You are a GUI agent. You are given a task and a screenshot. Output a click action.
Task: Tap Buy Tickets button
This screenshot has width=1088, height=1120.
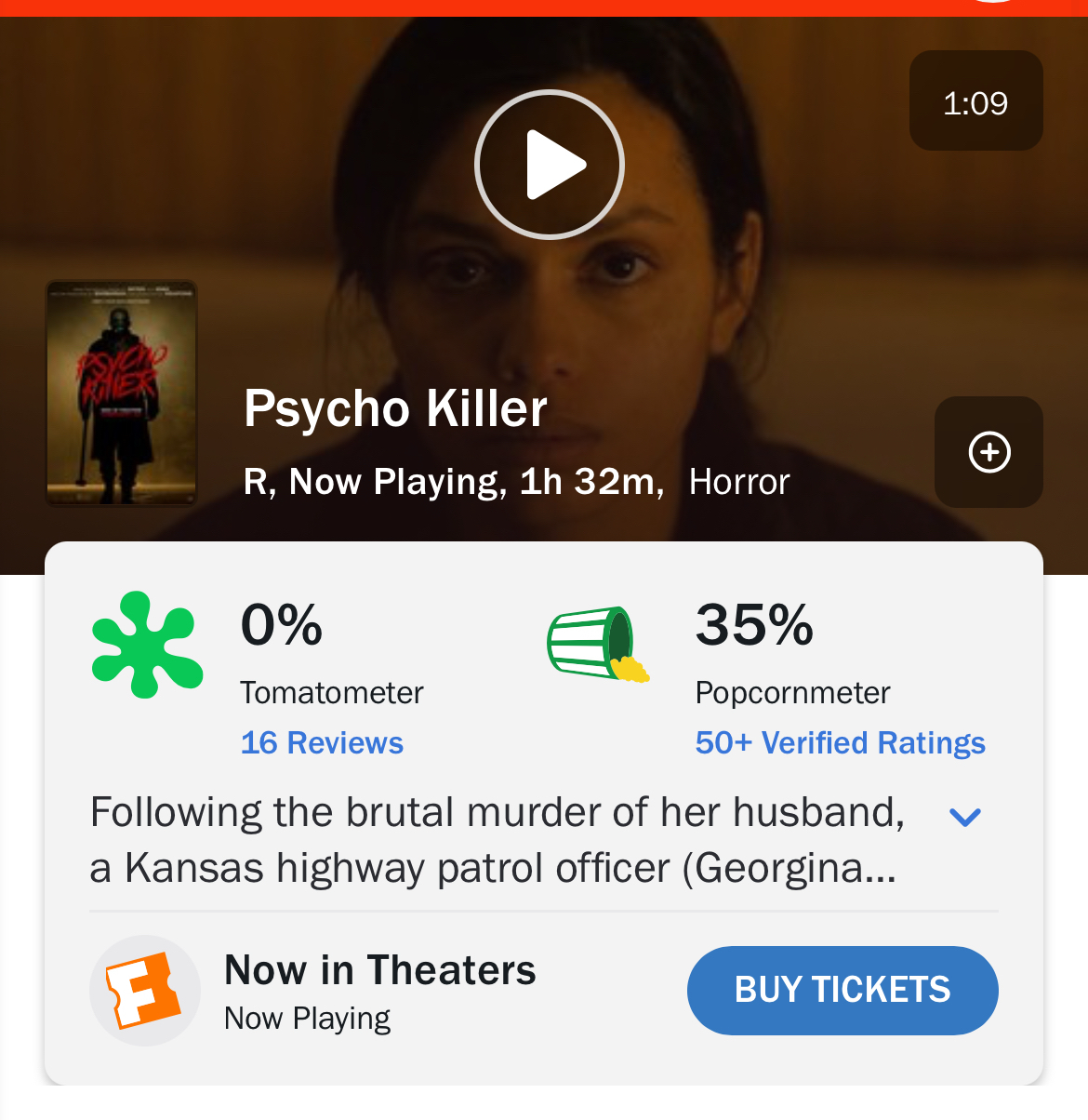click(x=843, y=990)
